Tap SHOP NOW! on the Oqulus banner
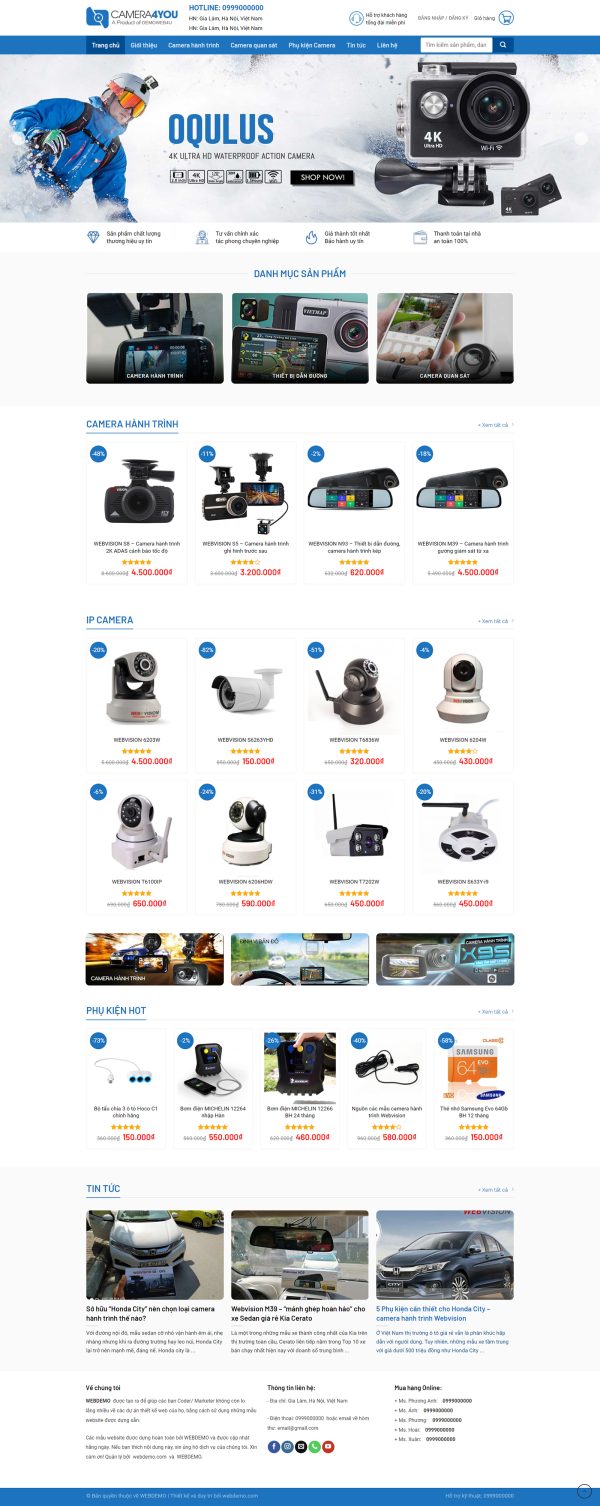The width and height of the screenshot is (600, 1506). (x=322, y=177)
